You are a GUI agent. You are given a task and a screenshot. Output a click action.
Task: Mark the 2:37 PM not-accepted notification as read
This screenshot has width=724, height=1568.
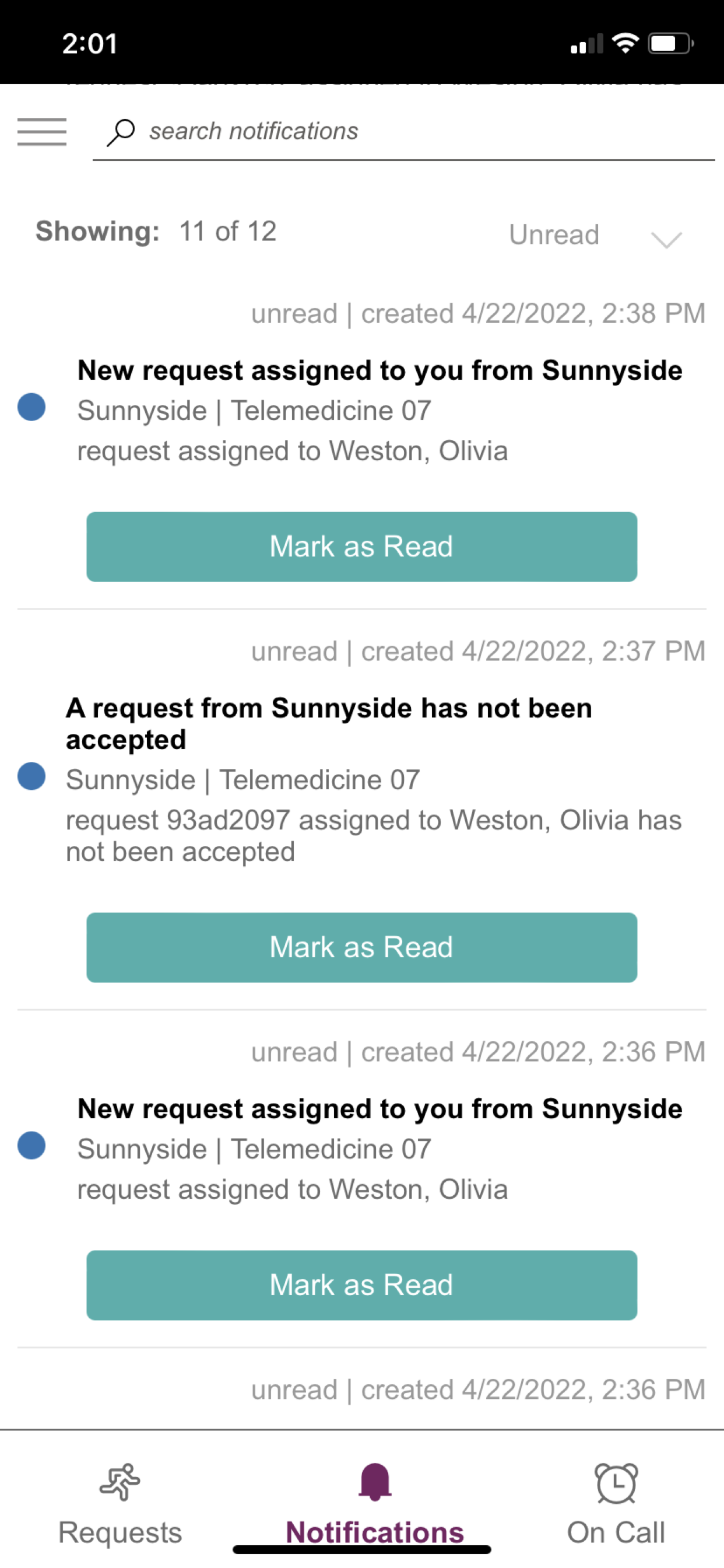[x=362, y=947]
